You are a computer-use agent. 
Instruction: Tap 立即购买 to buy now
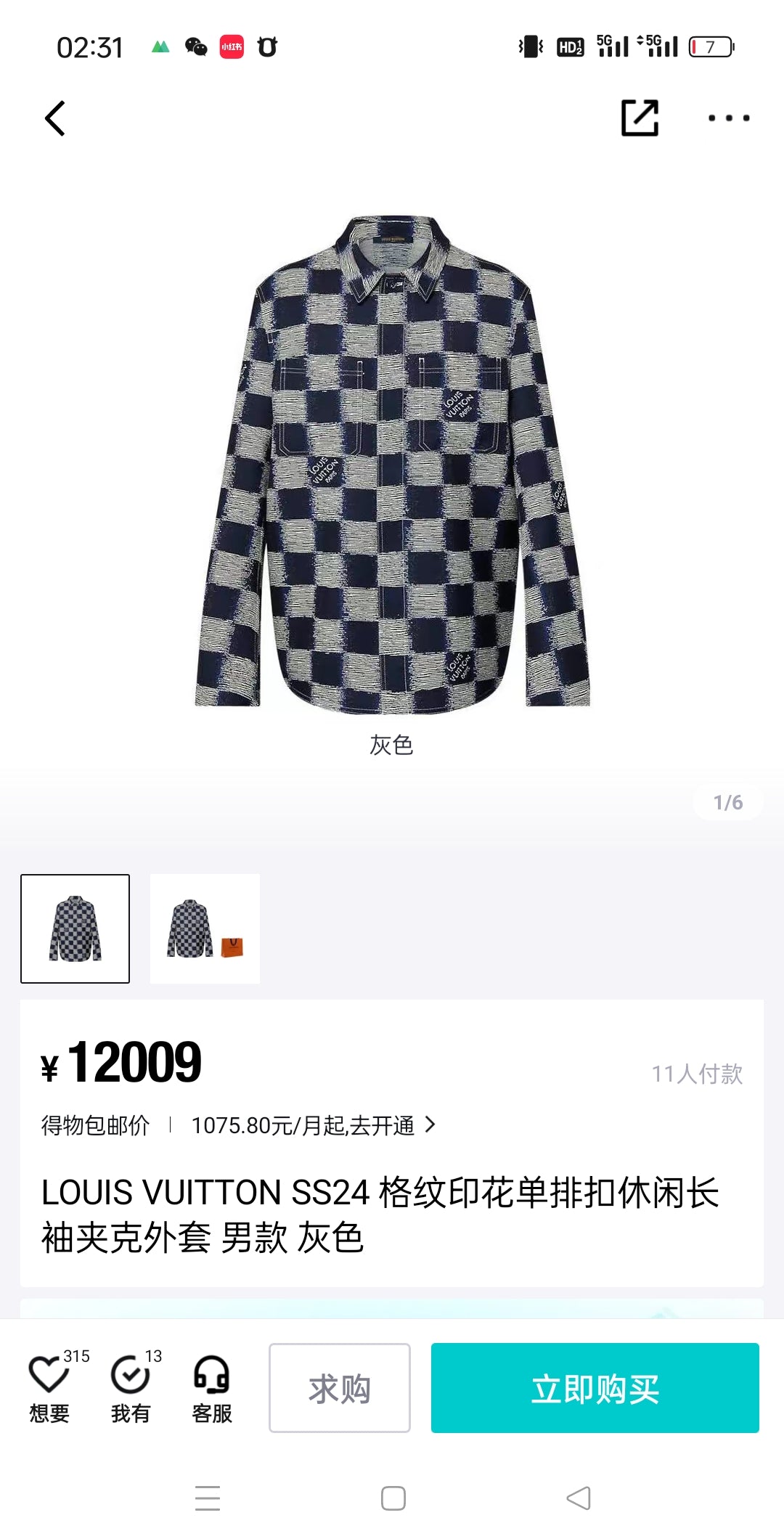pyautogui.click(x=595, y=1388)
